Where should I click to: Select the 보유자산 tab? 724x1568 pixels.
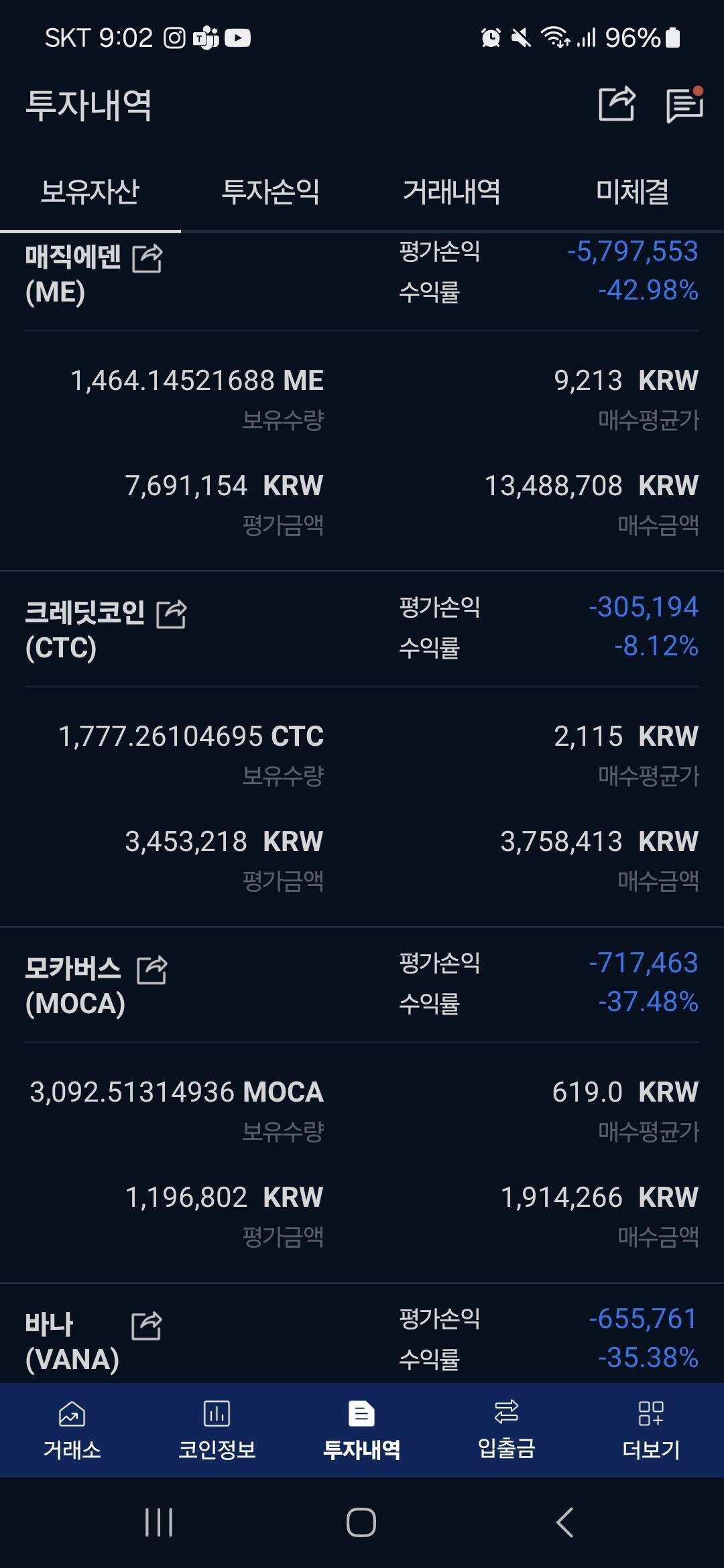pos(90,192)
